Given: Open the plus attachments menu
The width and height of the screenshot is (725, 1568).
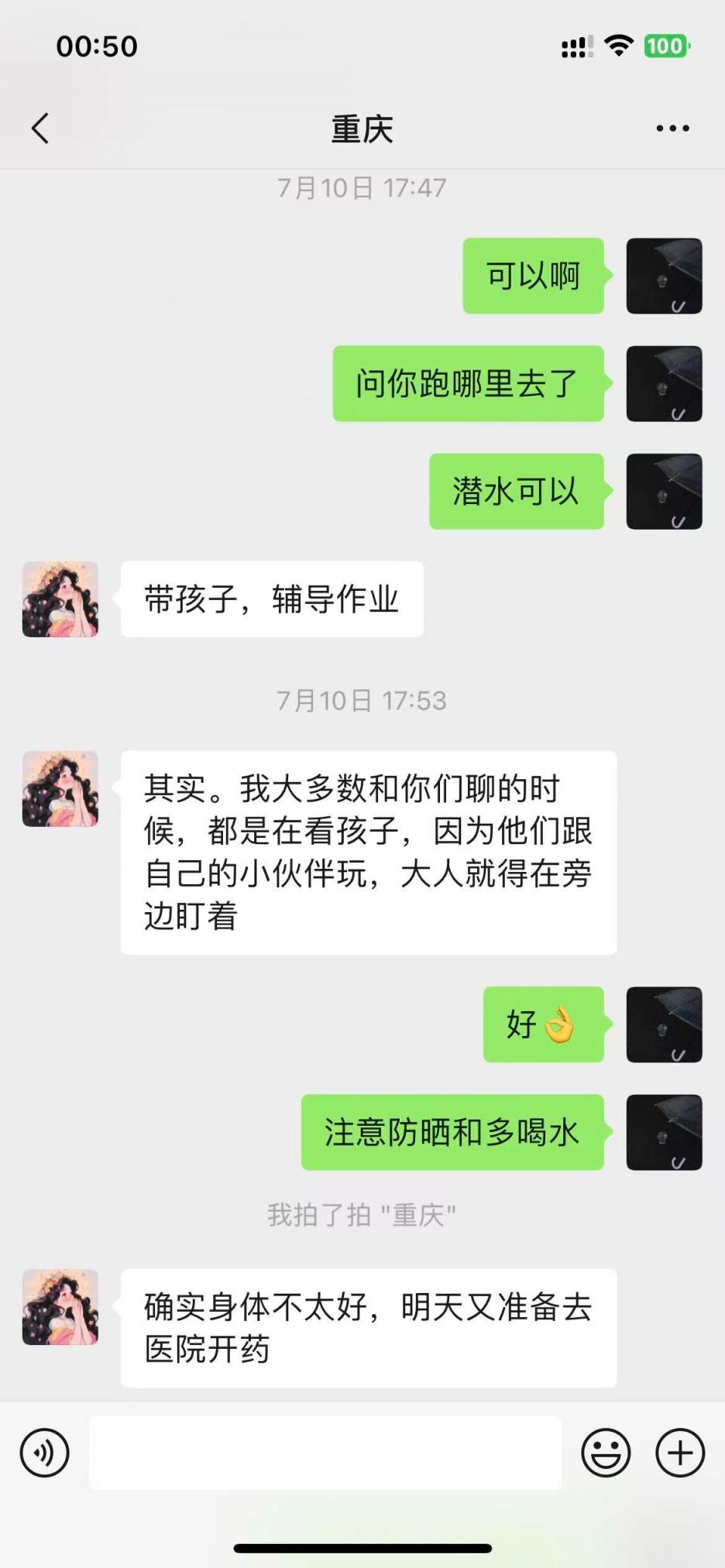Looking at the screenshot, I should [680, 1453].
